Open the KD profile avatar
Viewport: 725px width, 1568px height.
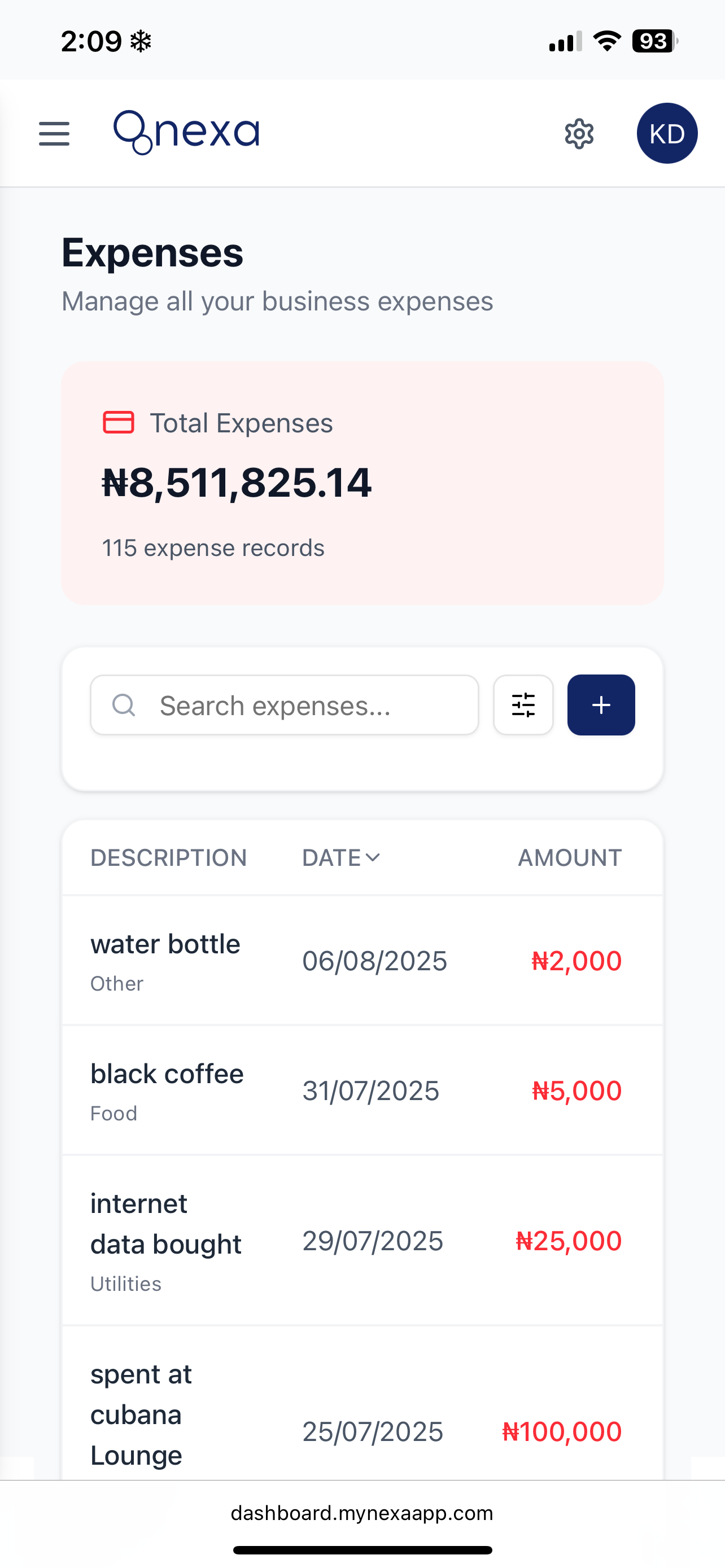[667, 133]
